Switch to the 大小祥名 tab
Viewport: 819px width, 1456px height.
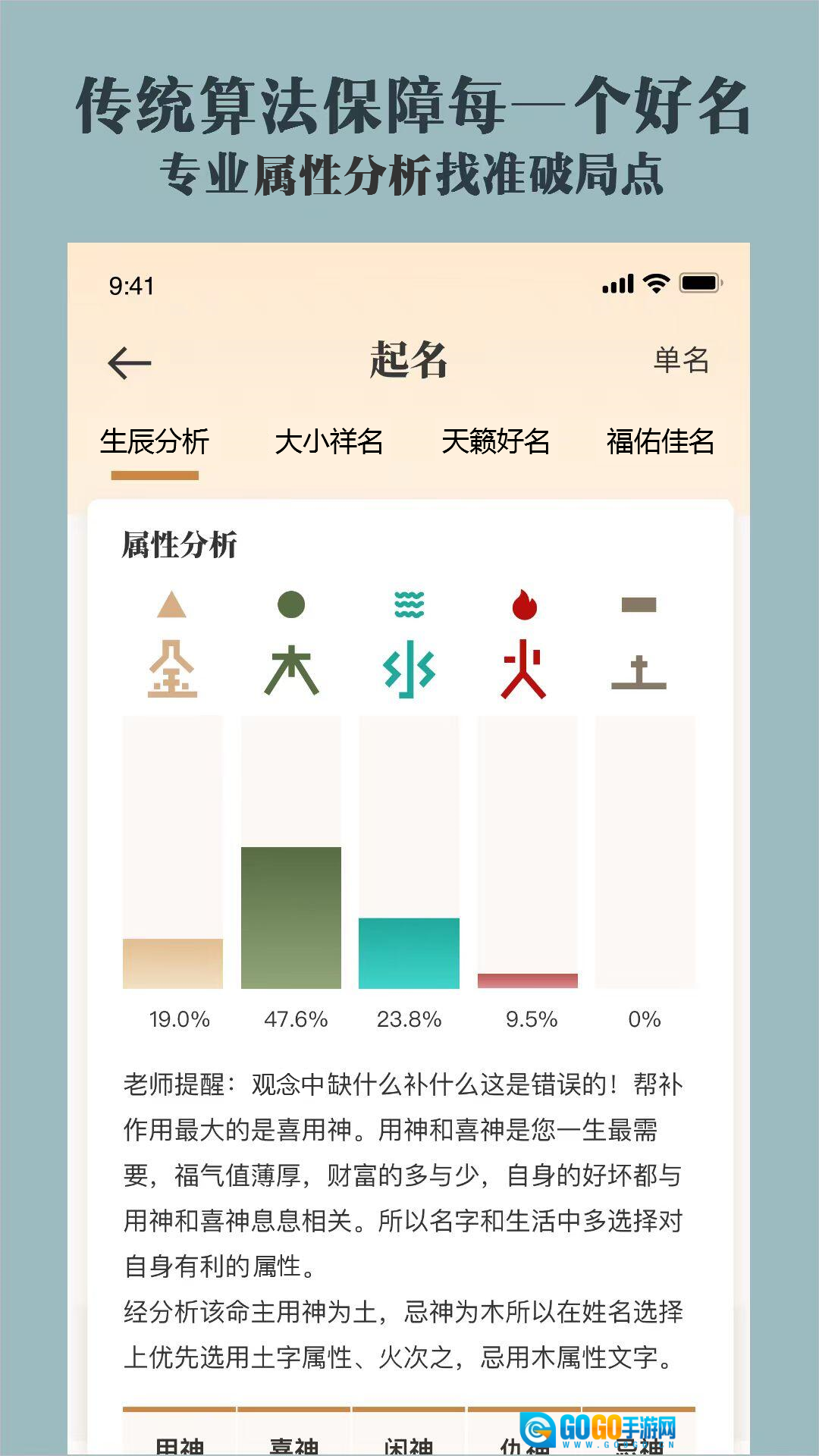(x=331, y=441)
